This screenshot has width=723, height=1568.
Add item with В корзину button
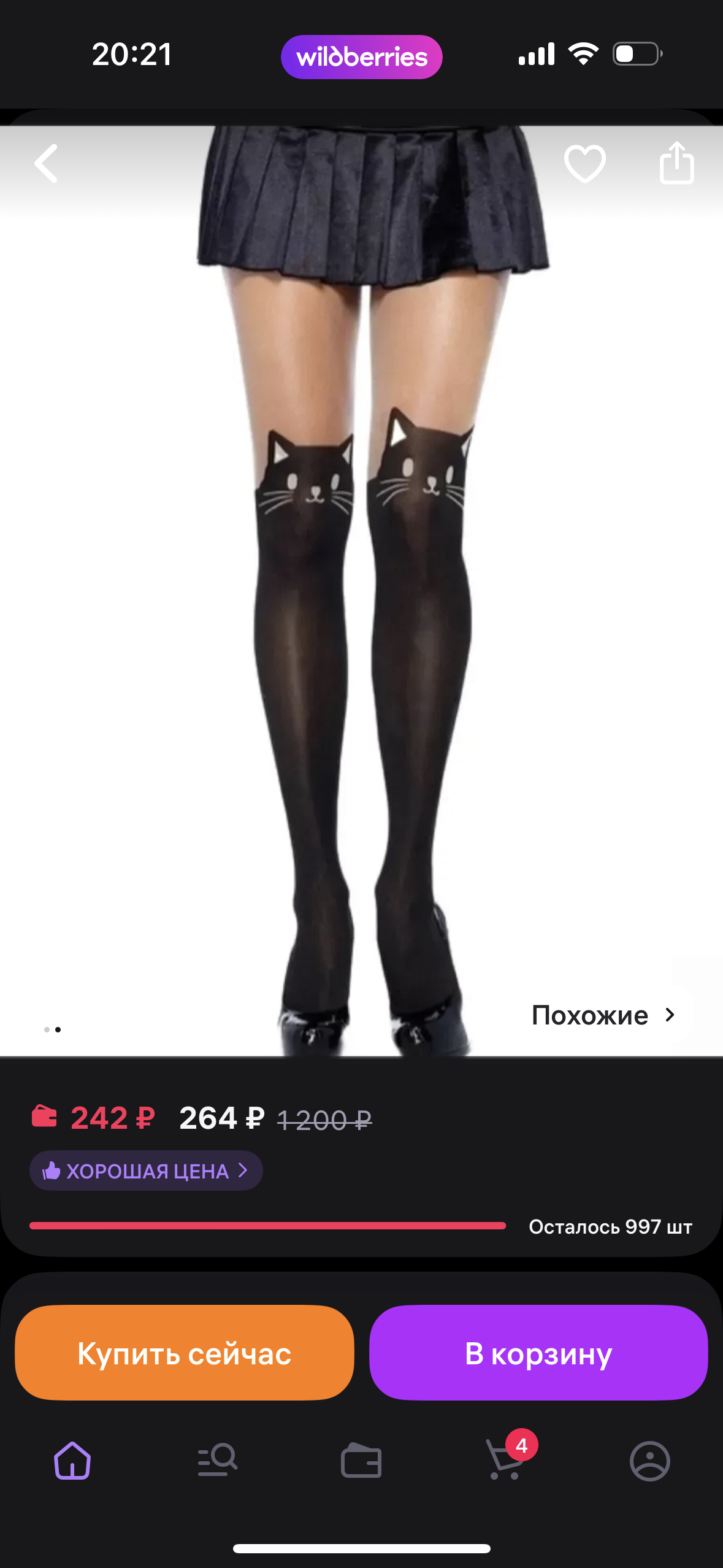click(x=538, y=1353)
